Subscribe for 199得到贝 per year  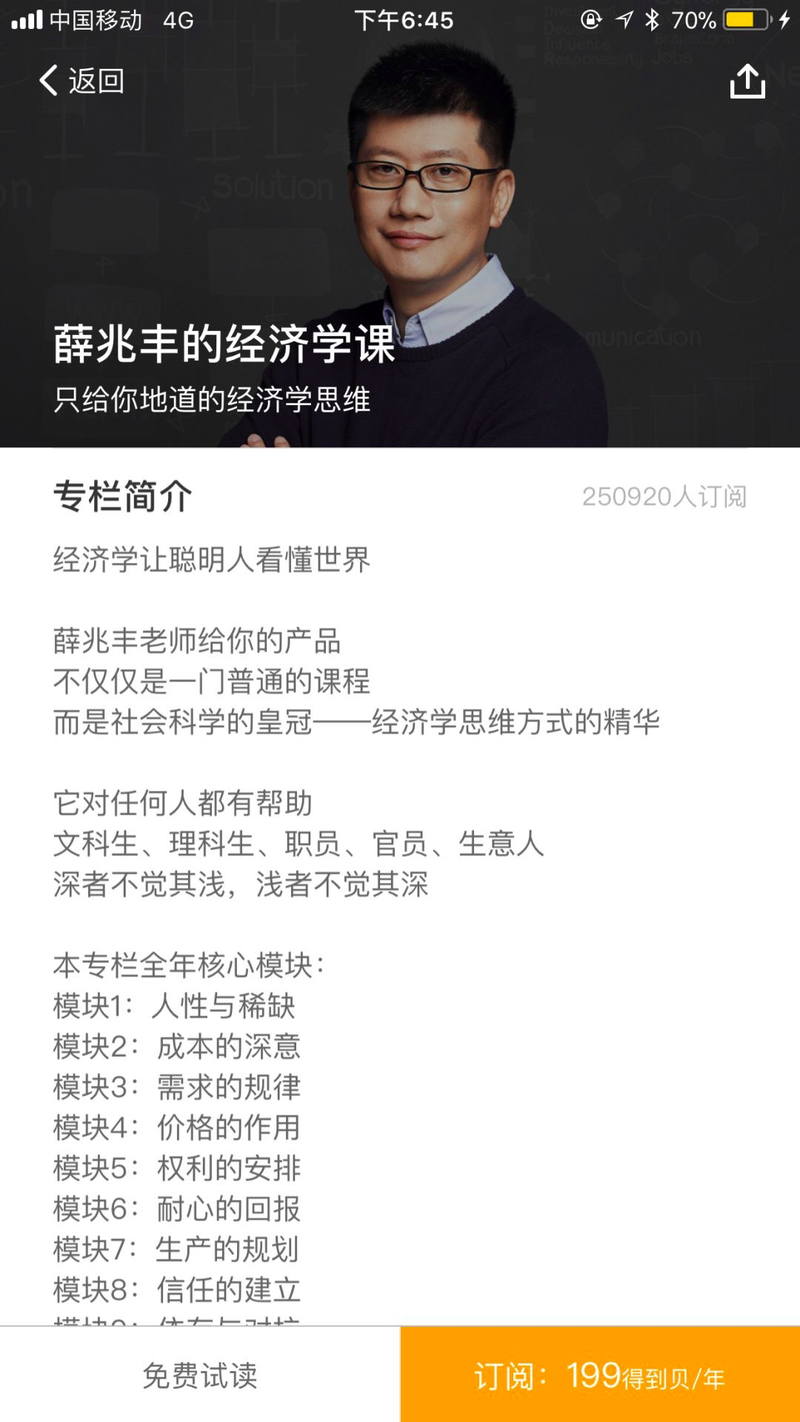[600, 1375]
